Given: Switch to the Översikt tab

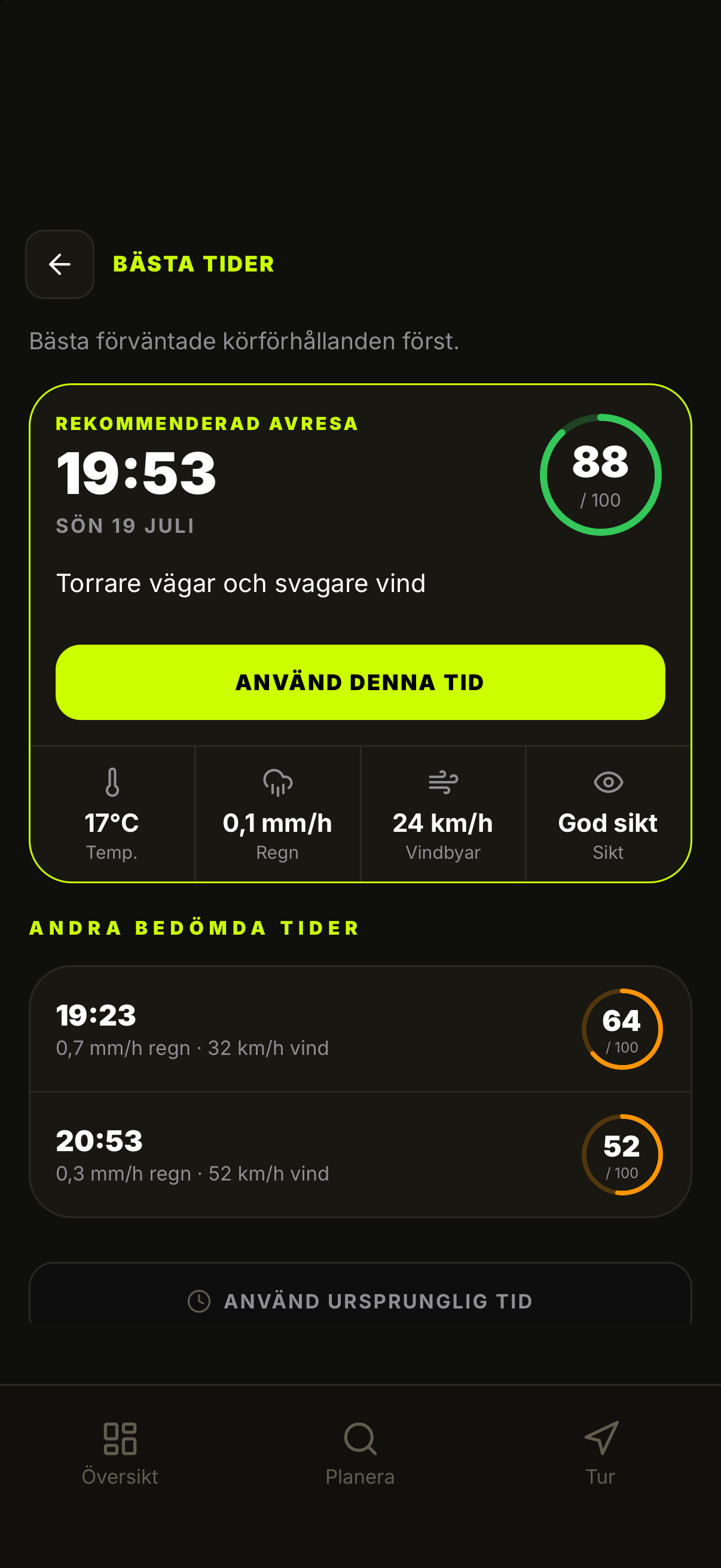Looking at the screenshot, I should pos(120,1454).
